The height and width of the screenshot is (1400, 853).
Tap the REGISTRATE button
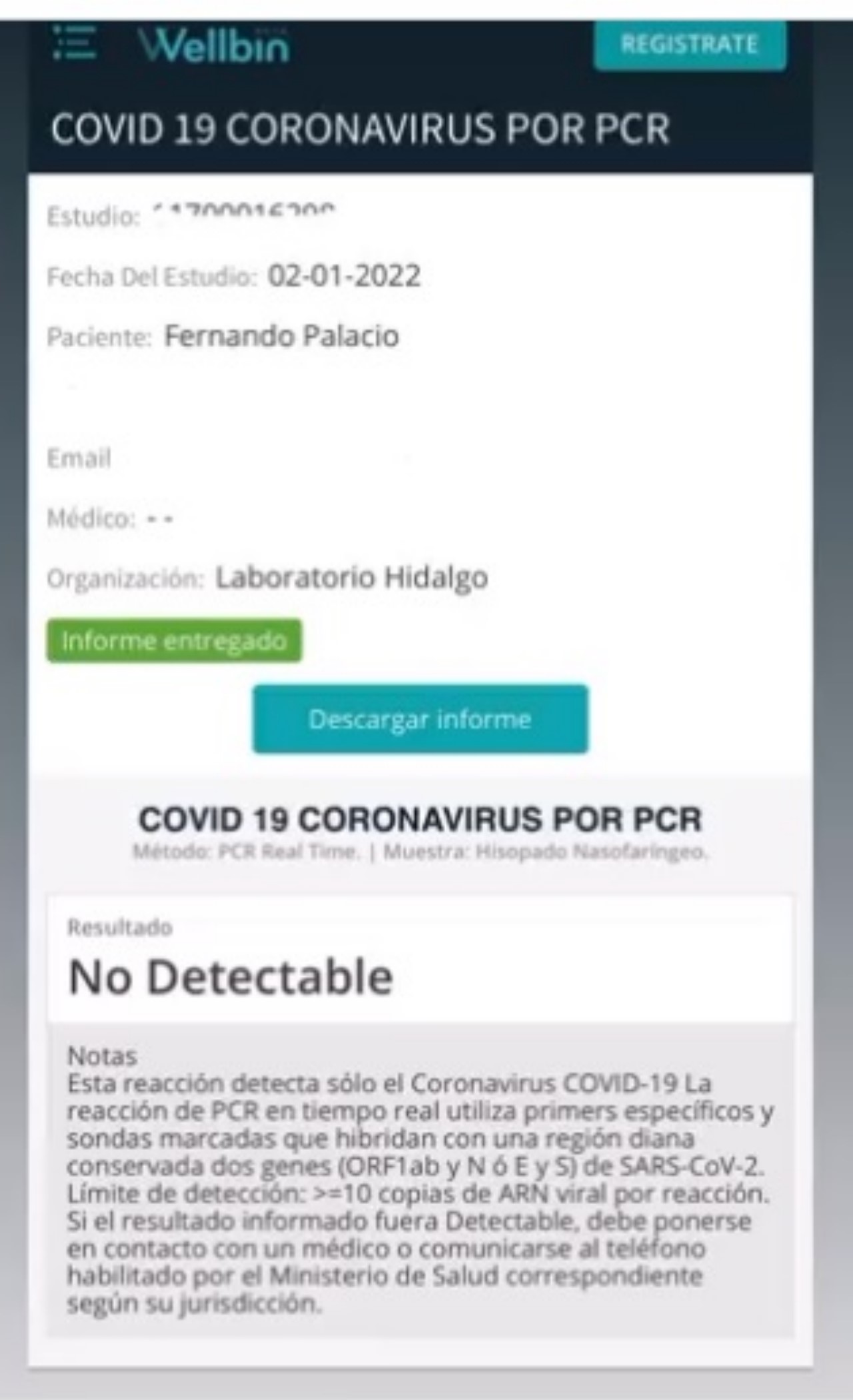click(x=689, y=45)
